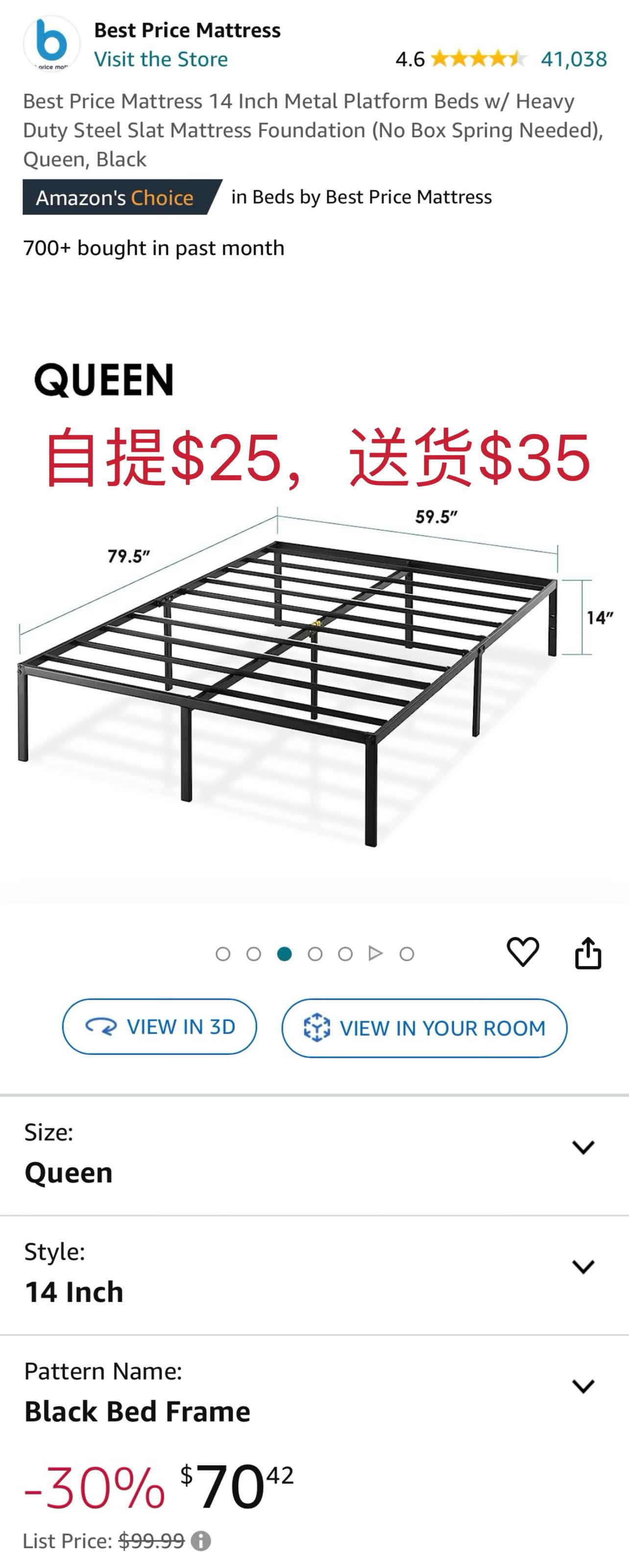629x1568 pixels.
Task: Open the Best Price Mattress brand logo
Action: (x=52, y=43)
